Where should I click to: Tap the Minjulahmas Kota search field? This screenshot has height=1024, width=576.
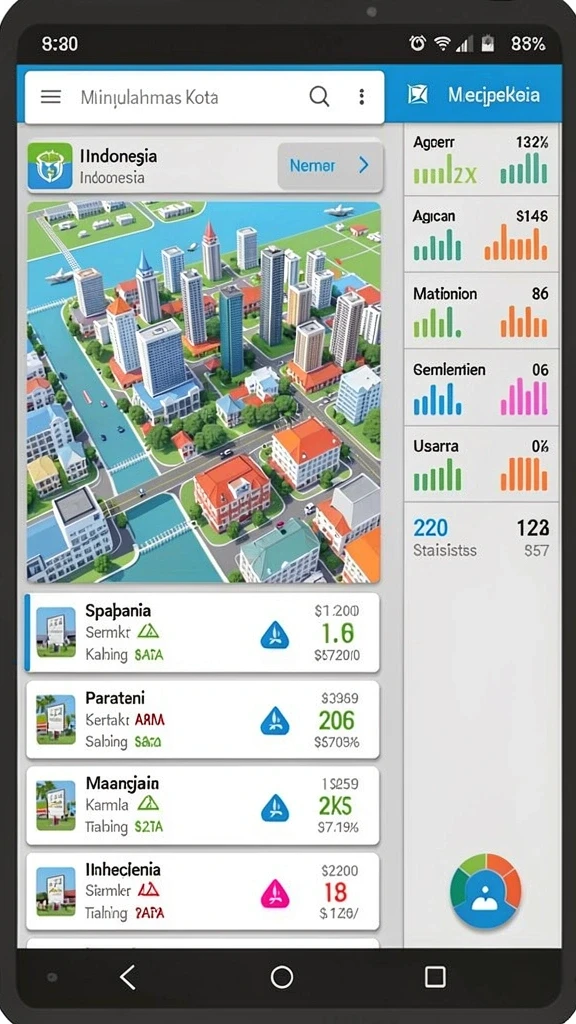pos(189,97)
